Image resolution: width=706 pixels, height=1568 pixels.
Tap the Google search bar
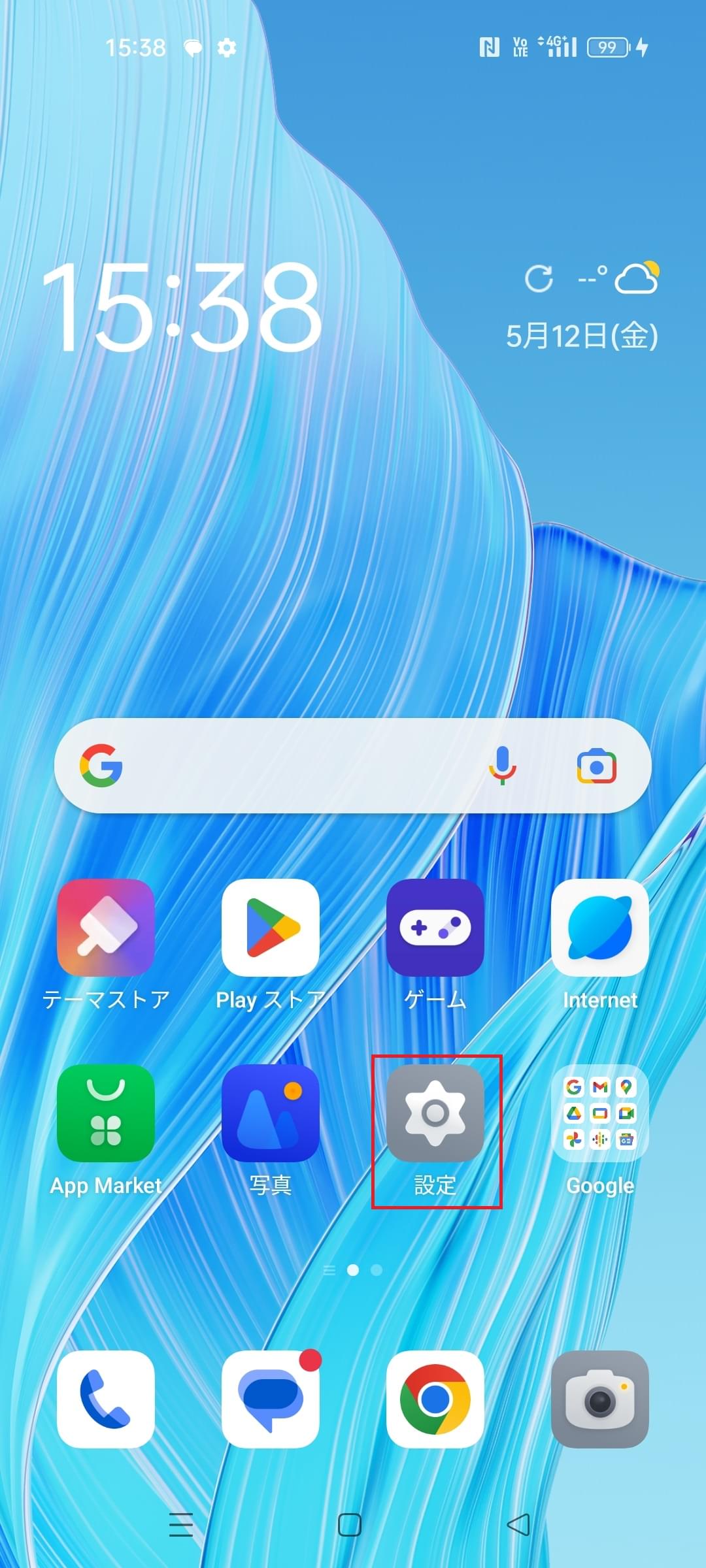coord(294,766)
